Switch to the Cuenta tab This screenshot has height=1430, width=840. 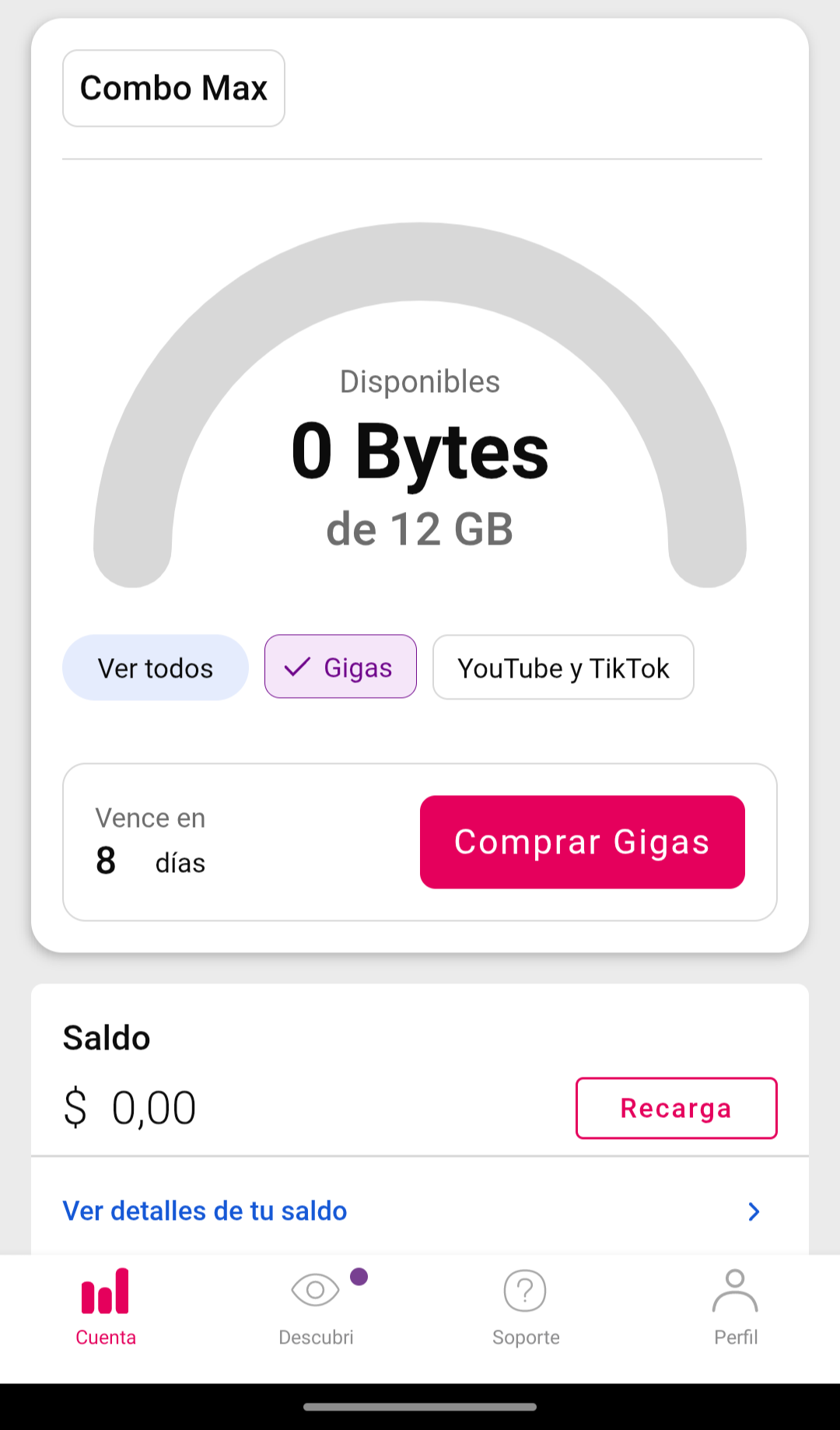106,1307
